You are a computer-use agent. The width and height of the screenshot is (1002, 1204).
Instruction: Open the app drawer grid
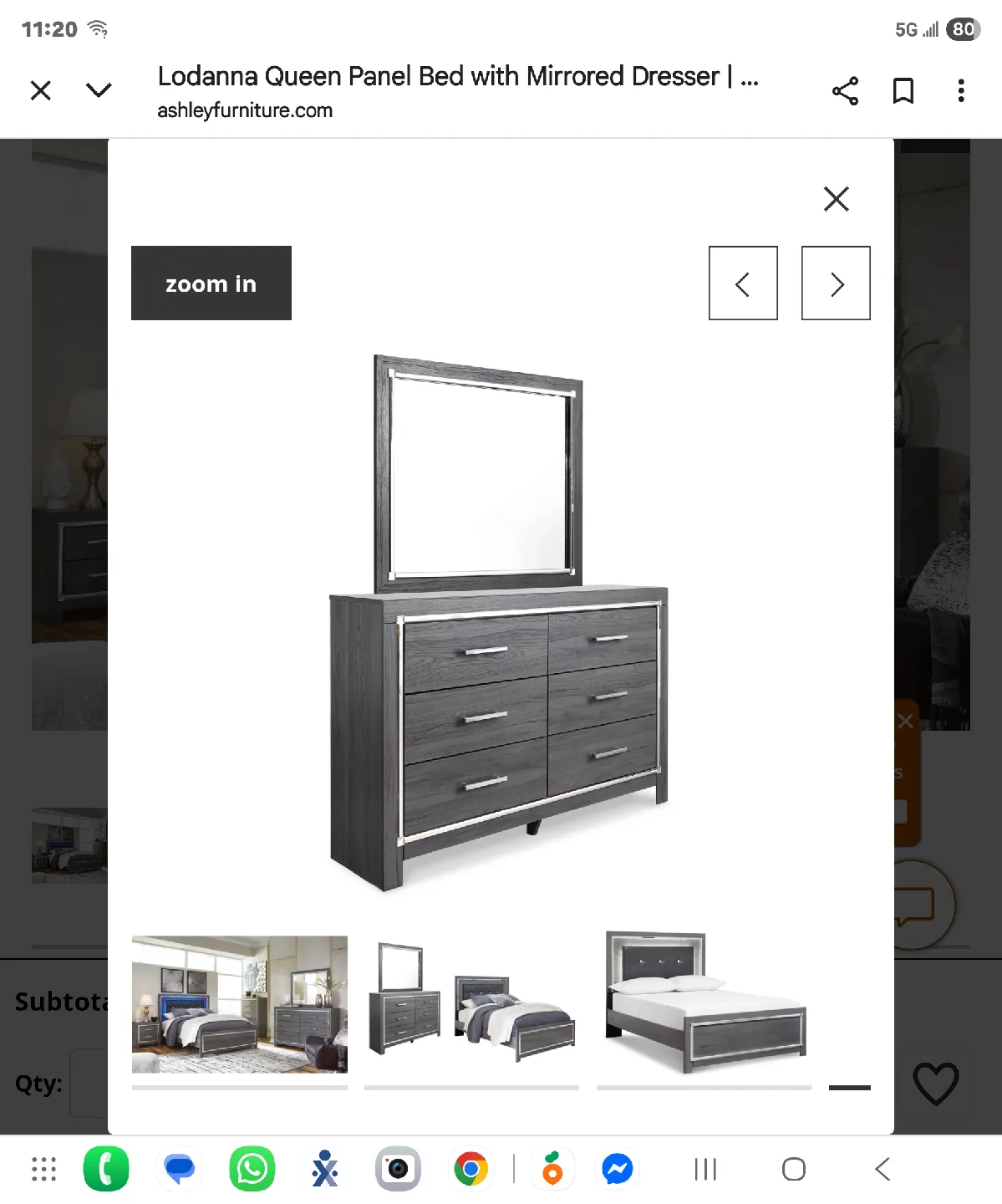tap(43, 1169)
